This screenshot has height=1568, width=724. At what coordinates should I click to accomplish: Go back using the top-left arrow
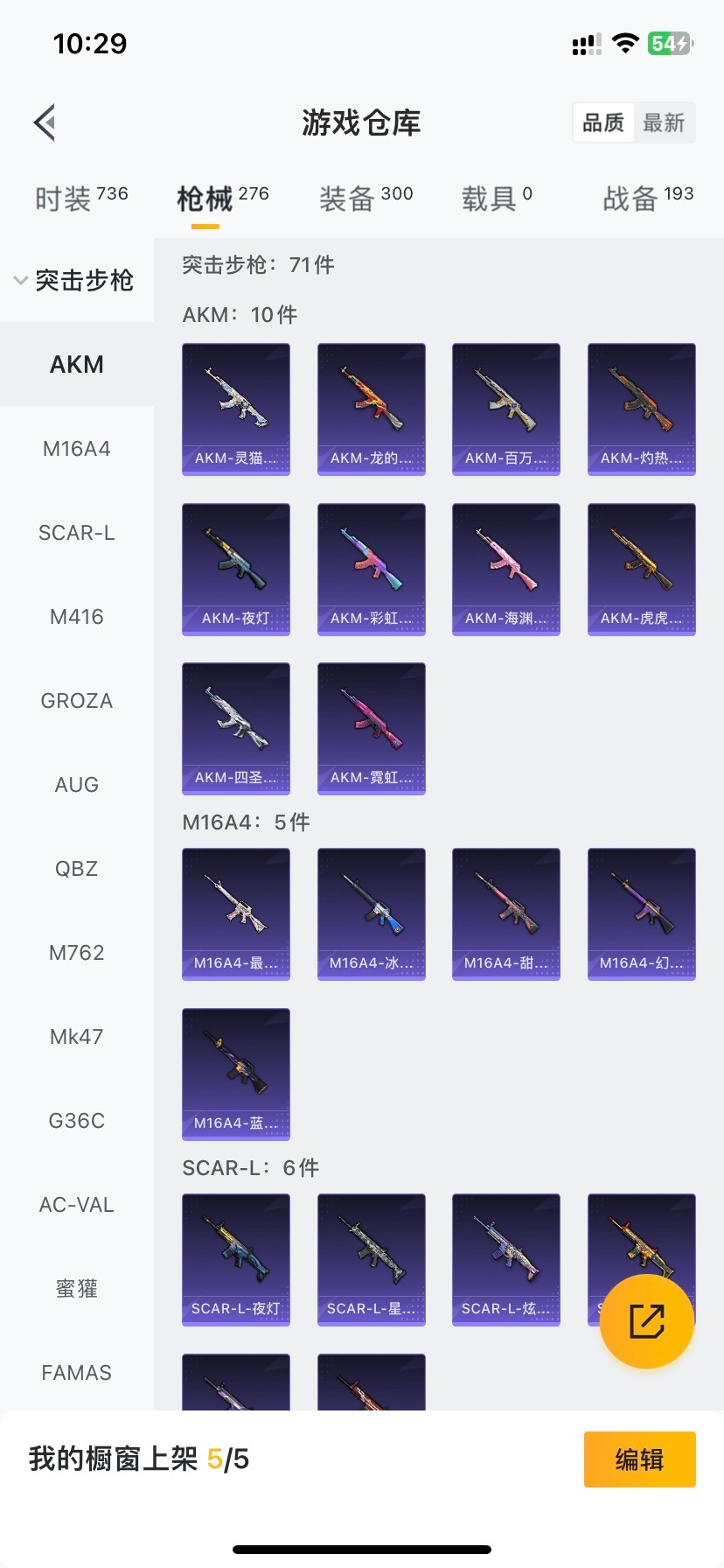45,122
